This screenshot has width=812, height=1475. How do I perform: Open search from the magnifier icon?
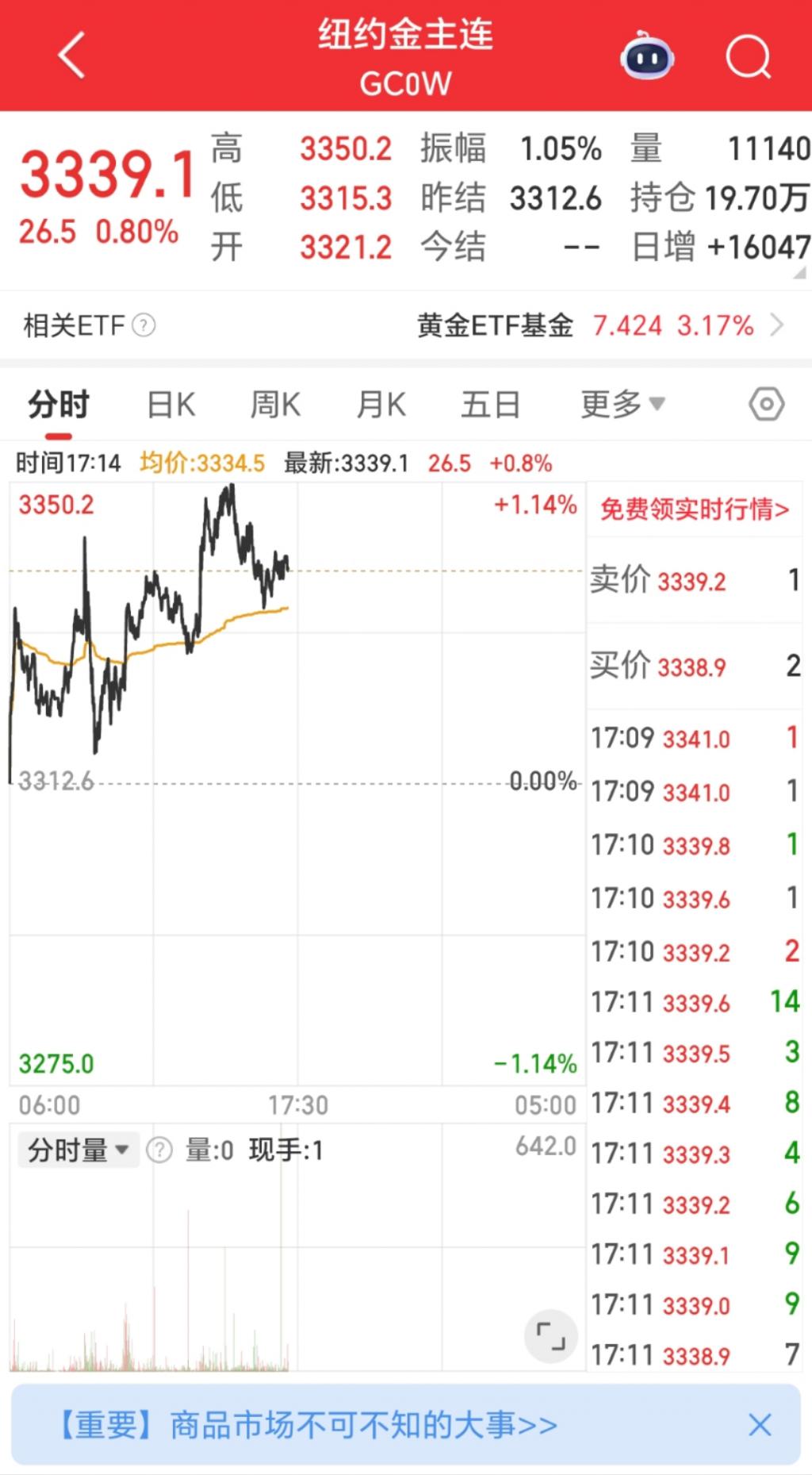click(749, 56)
